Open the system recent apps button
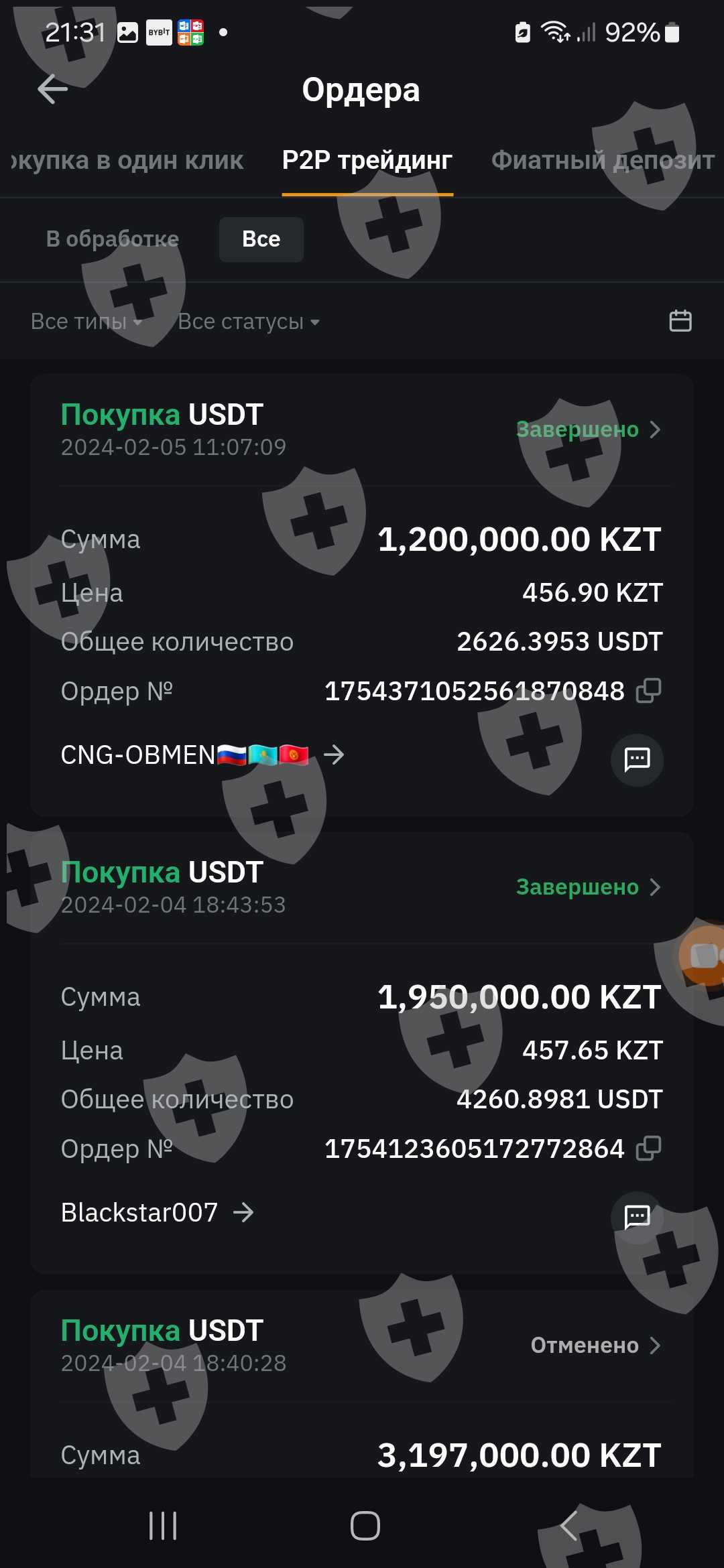 [x=163, y=1526]
